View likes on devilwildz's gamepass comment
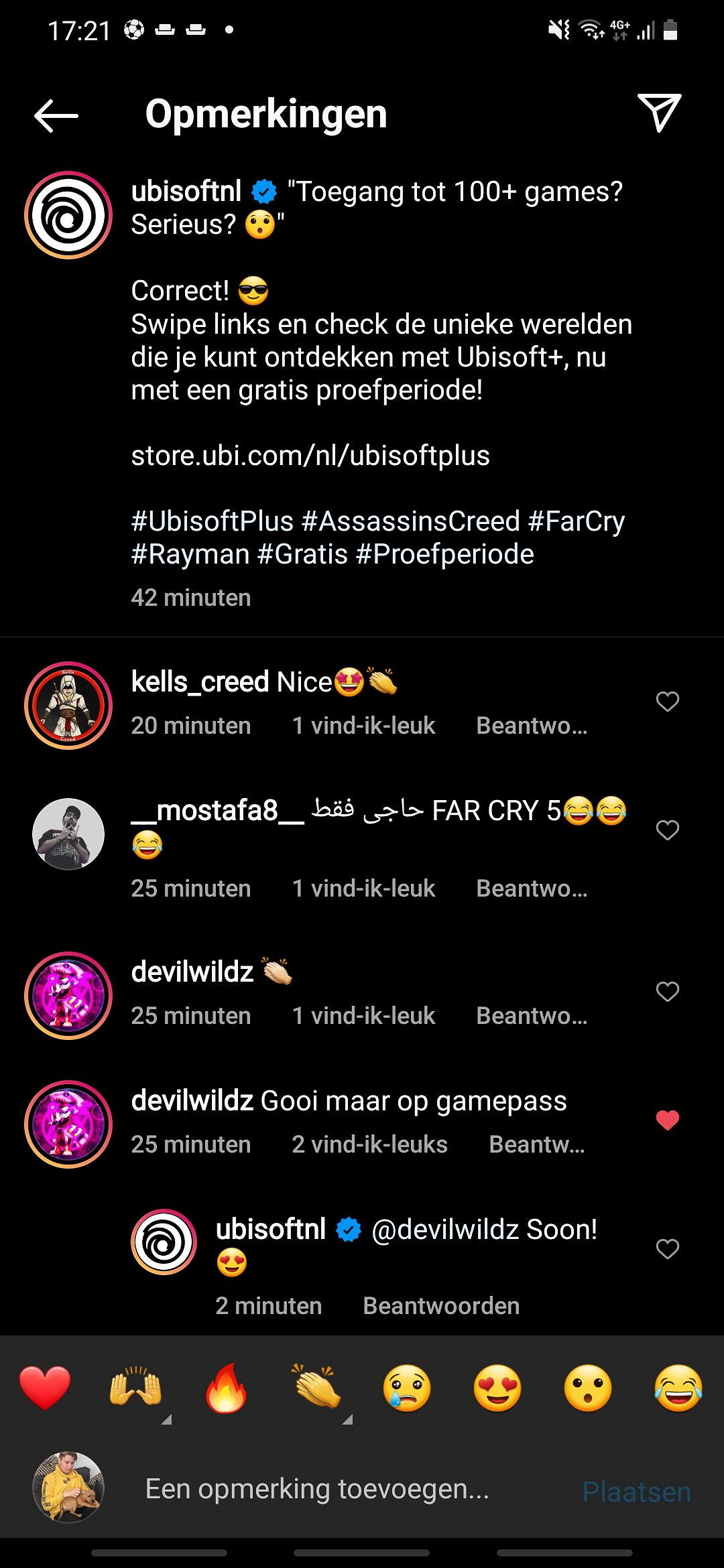 click(369, 1145)
